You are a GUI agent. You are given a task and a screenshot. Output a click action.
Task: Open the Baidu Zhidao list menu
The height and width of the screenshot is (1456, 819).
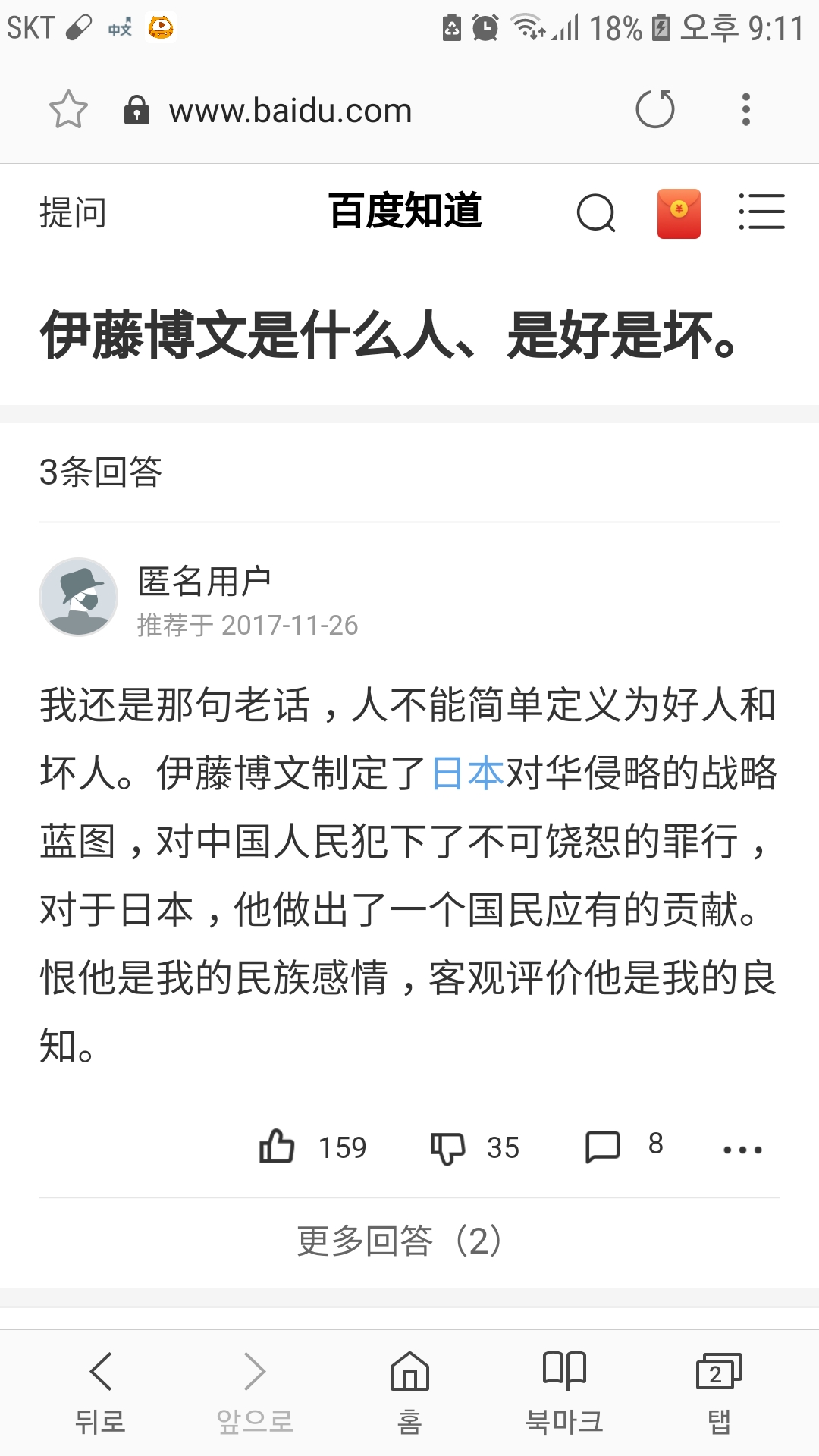pos(761,212)
